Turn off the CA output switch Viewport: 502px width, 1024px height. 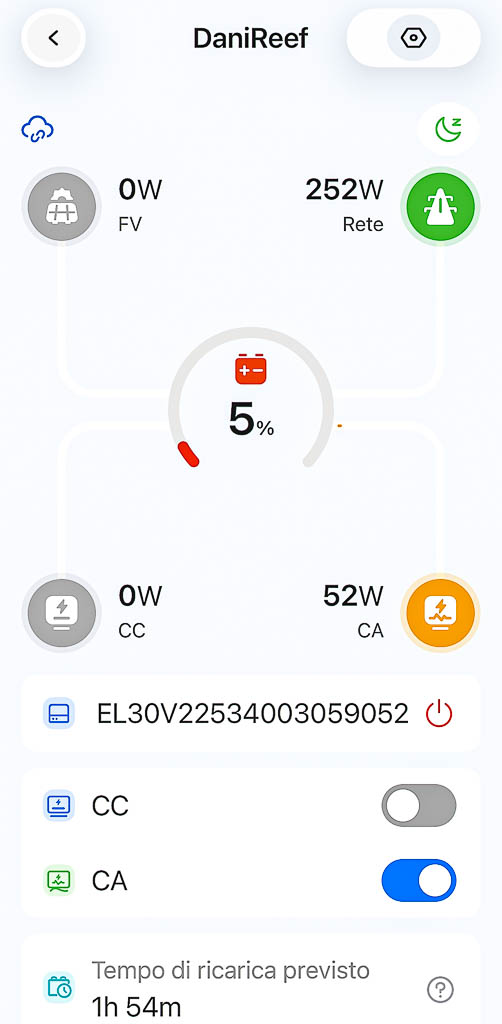click(x=418, y=880)
